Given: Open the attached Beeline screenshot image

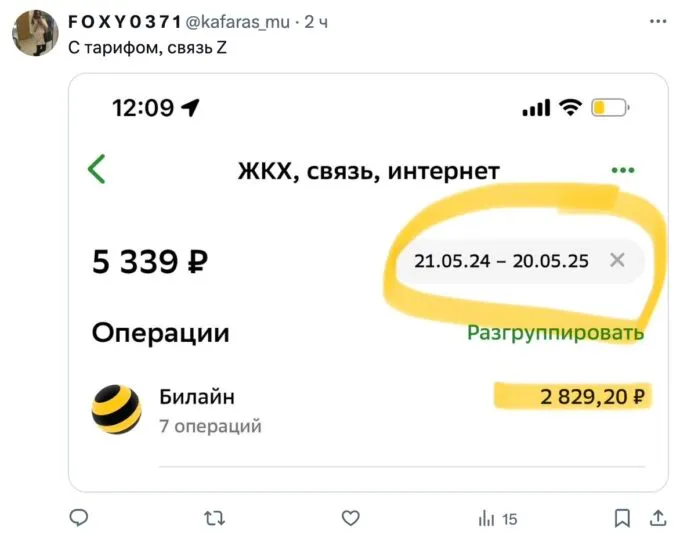Looking at the screenshot, I should (x=368, y=282).
